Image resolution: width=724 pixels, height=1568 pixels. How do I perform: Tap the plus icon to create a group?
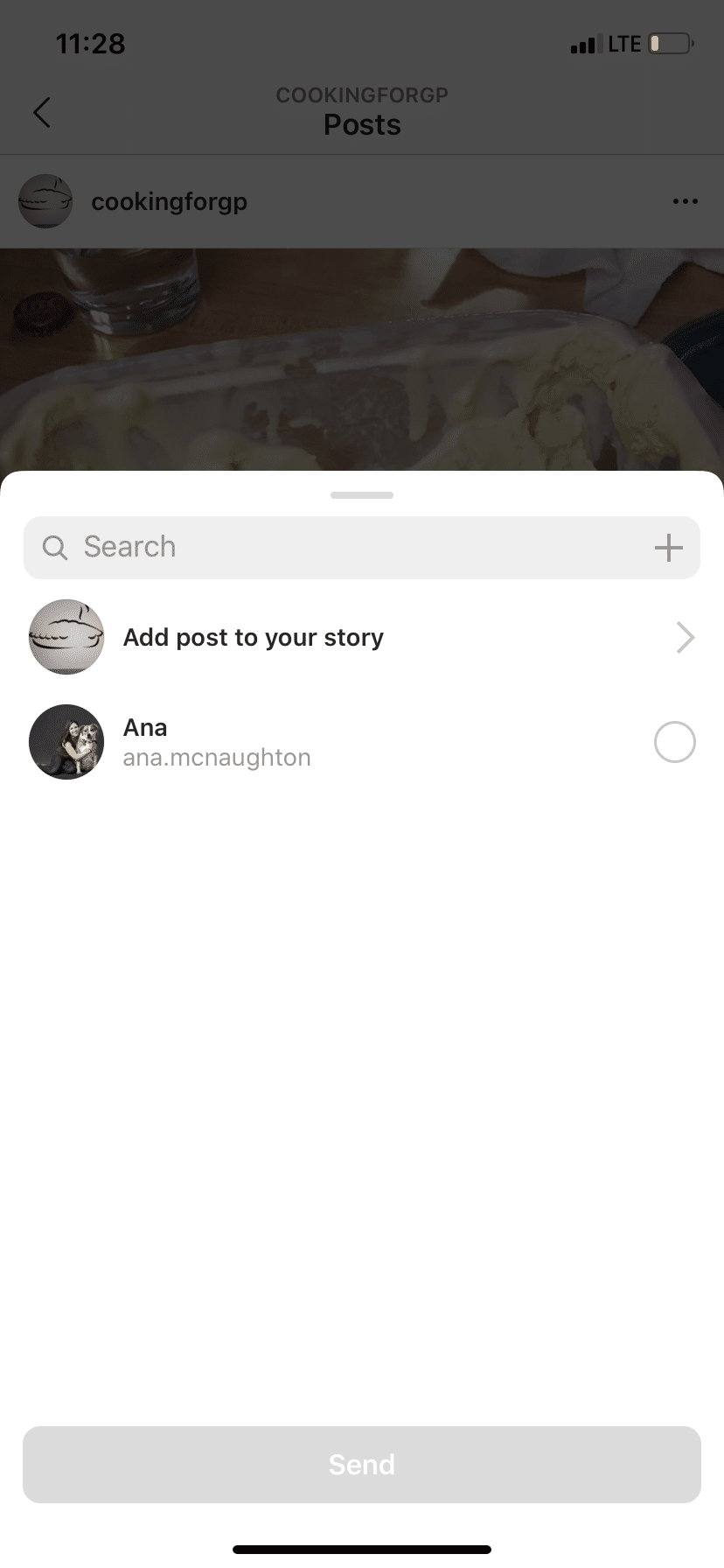669,548
